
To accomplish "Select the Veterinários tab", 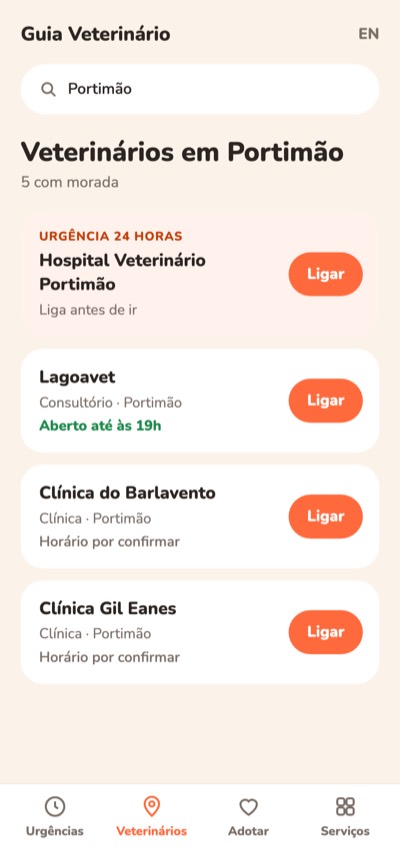I will pyautogui.click(x=151, y=817).
